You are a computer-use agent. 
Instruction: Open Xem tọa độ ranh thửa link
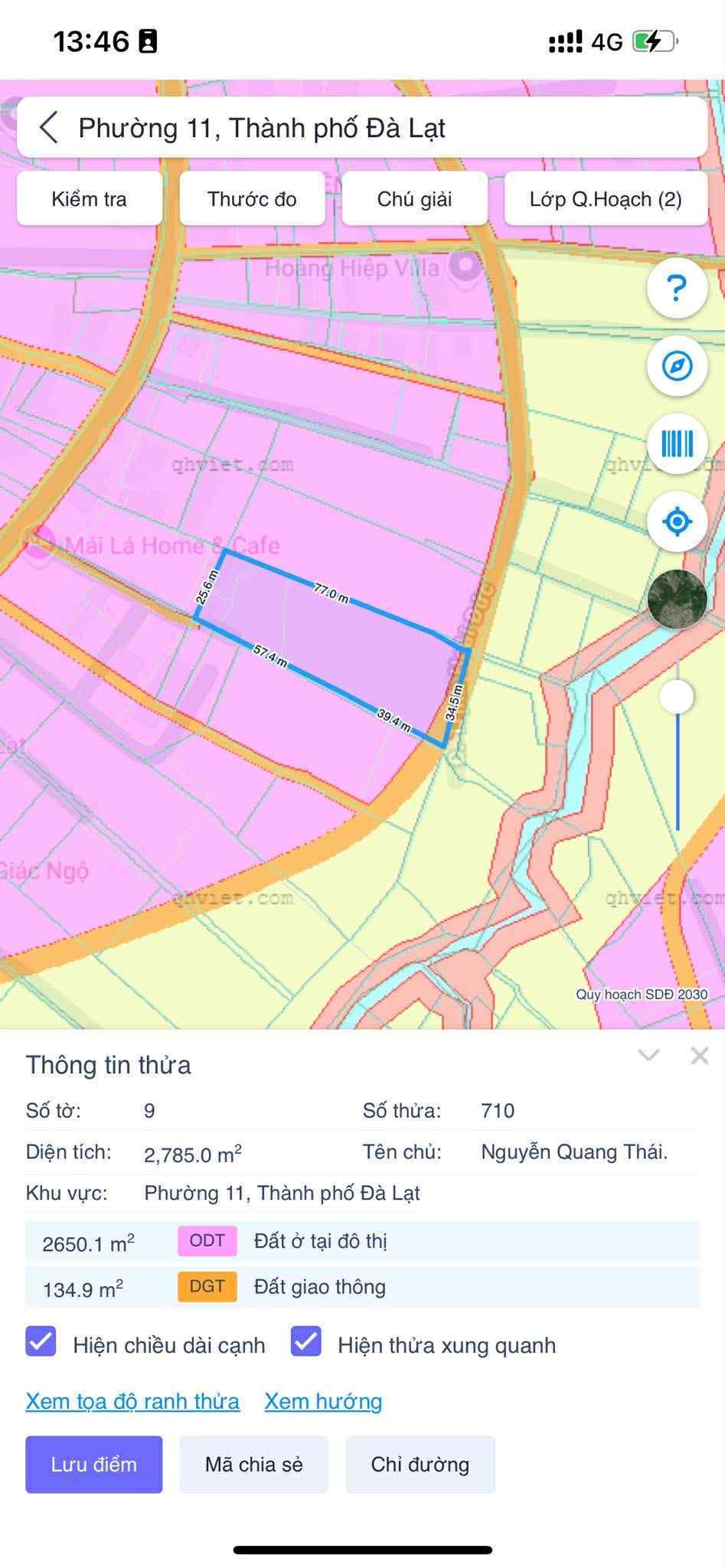point(132,1401)
